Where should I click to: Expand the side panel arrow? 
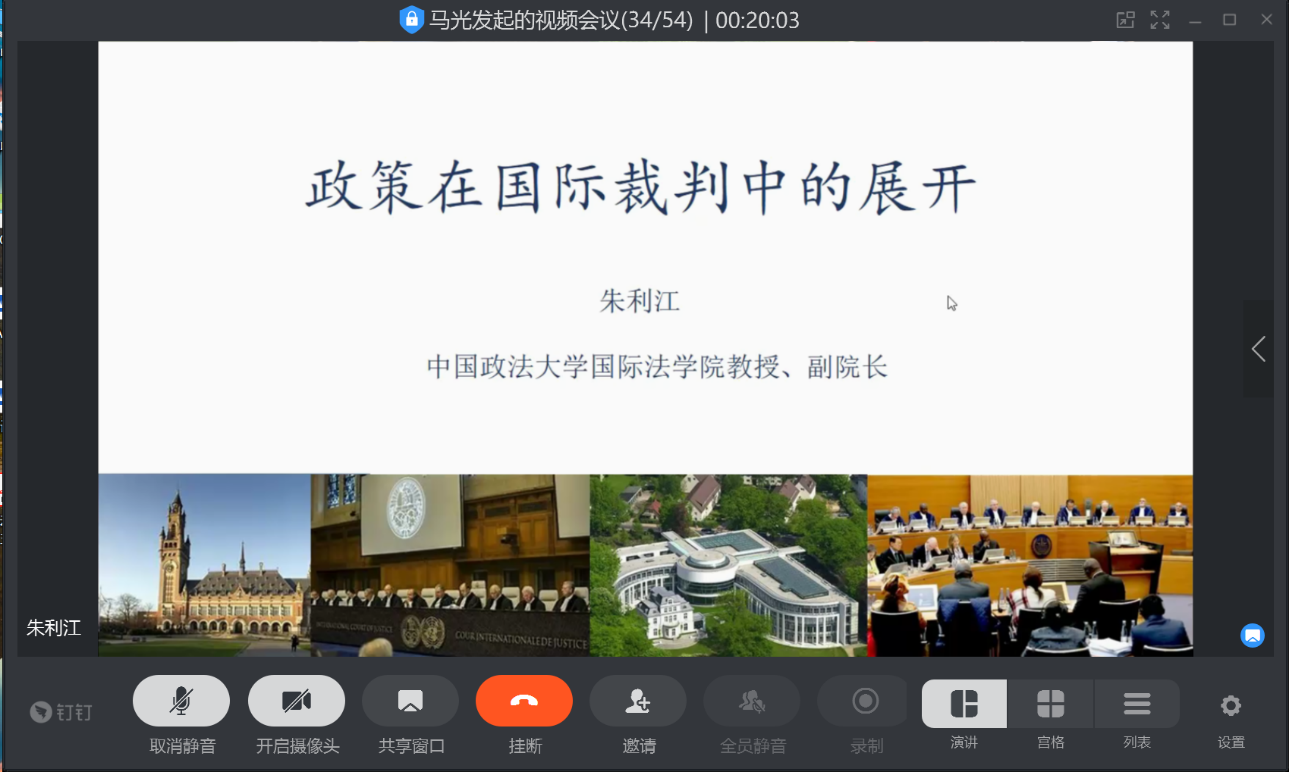pyautogui.click(x=1258, y=349)
